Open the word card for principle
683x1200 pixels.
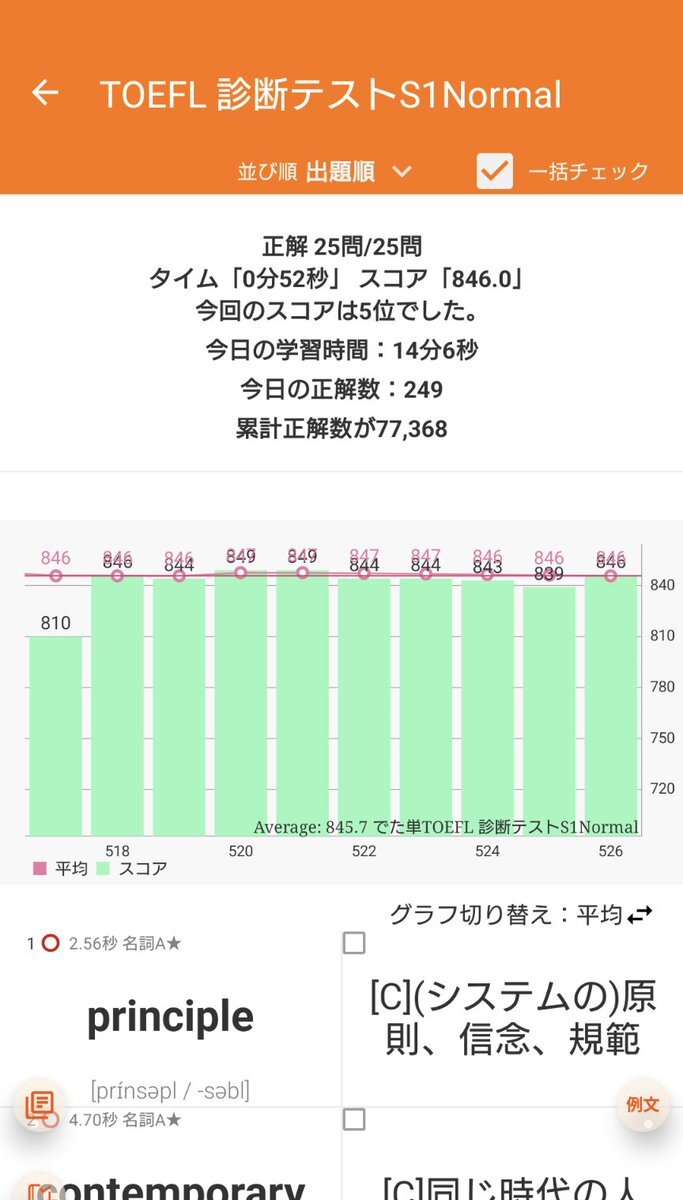pyautogui.click(x=170, y=1017)
